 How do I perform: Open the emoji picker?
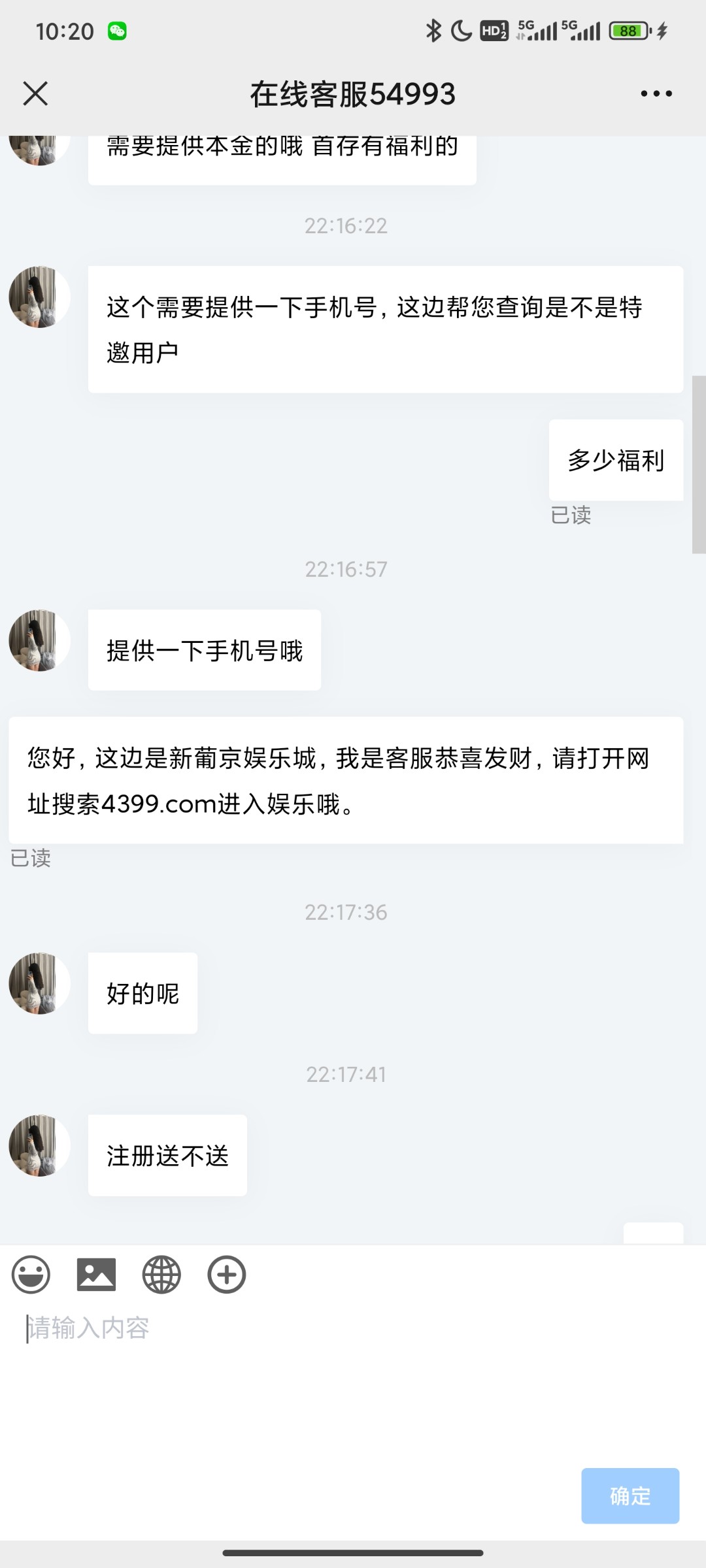pos(31,1275)
